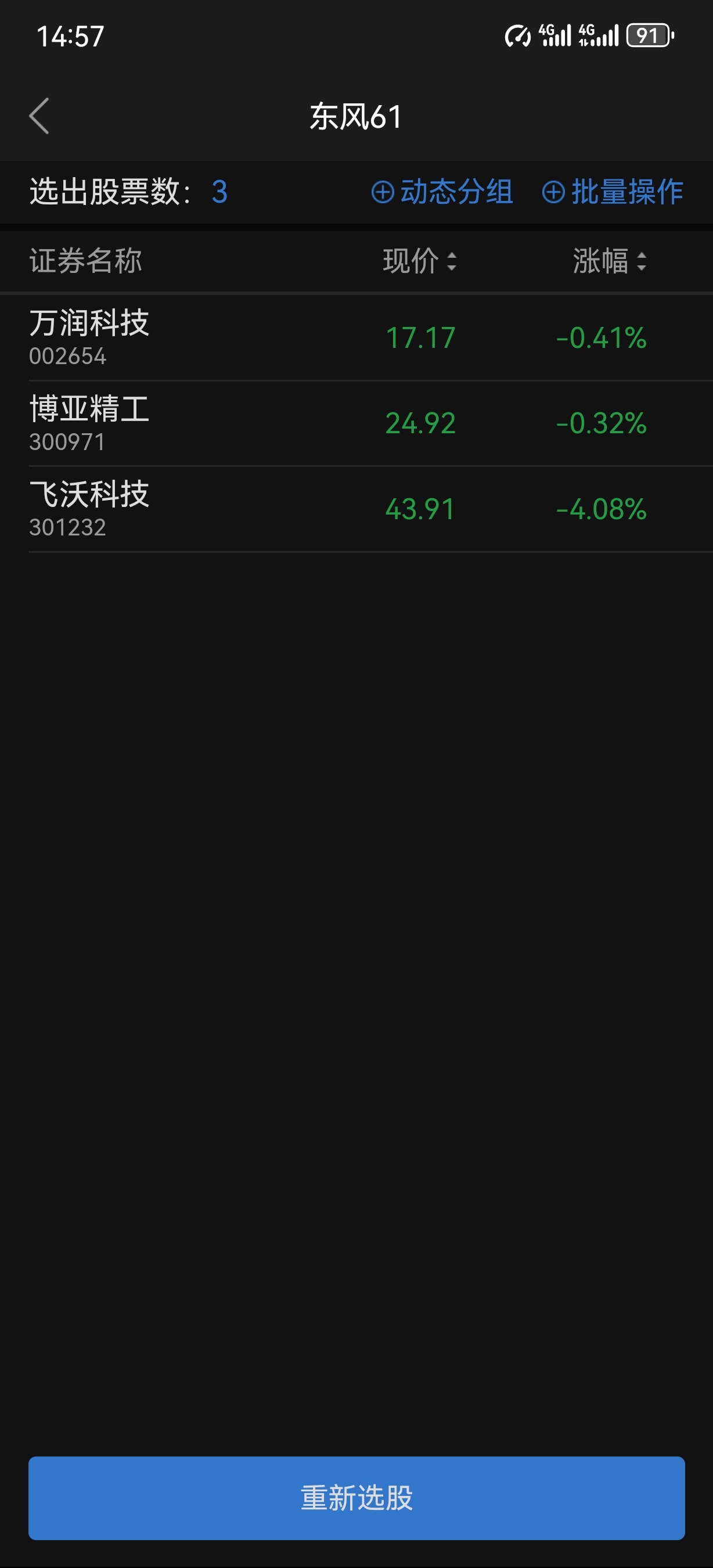The height and width of the screenshot is (1568, 713).
Task: Sort the list by 涨幅
Action: pos(609,261)
